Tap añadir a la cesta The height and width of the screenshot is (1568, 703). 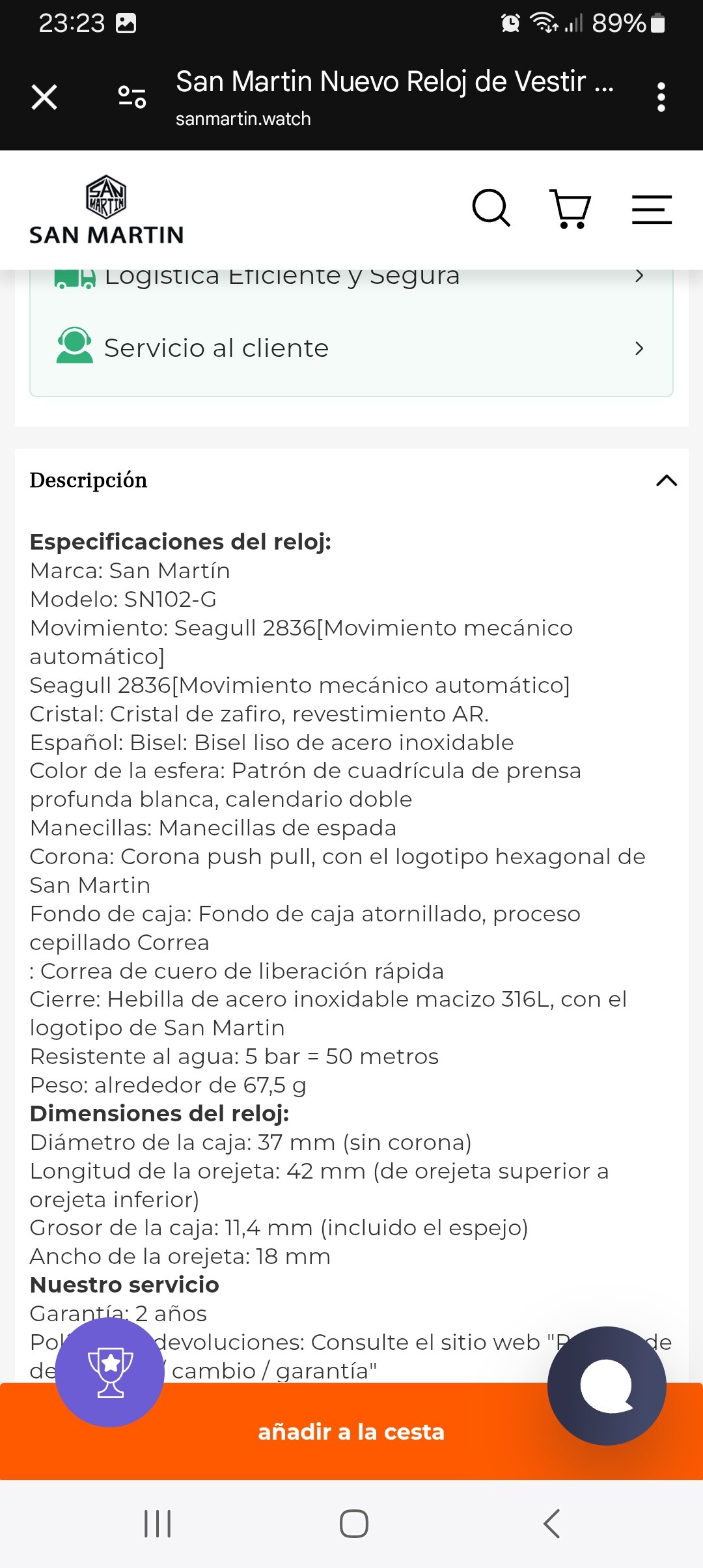(x=351, y=1432)
